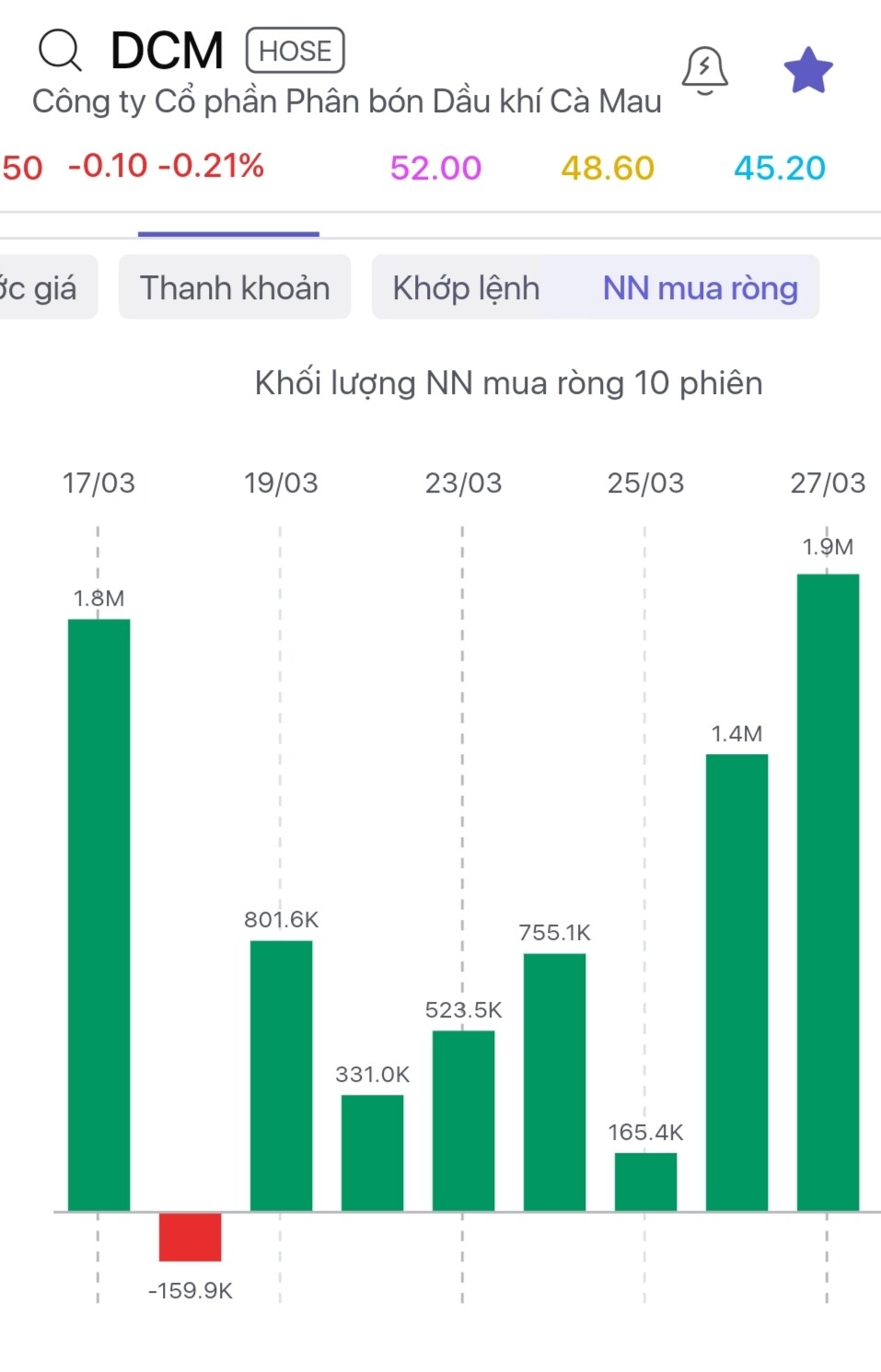Switch to the Thanh khoản chip
The height and width of the screenshot is (1372, 881).
pyautogui.click(x=235, y=287)
